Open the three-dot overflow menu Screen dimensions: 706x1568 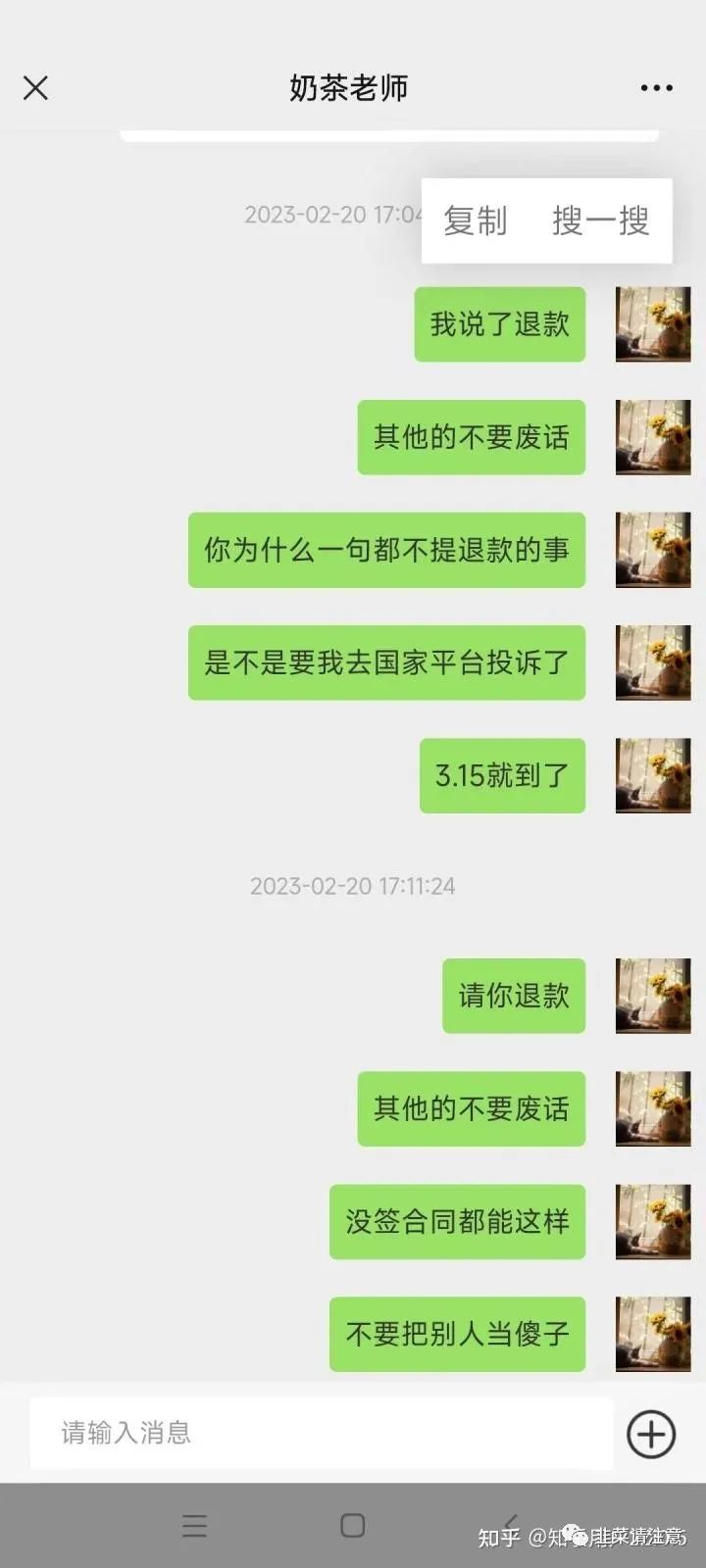click(x=656, y=88)
